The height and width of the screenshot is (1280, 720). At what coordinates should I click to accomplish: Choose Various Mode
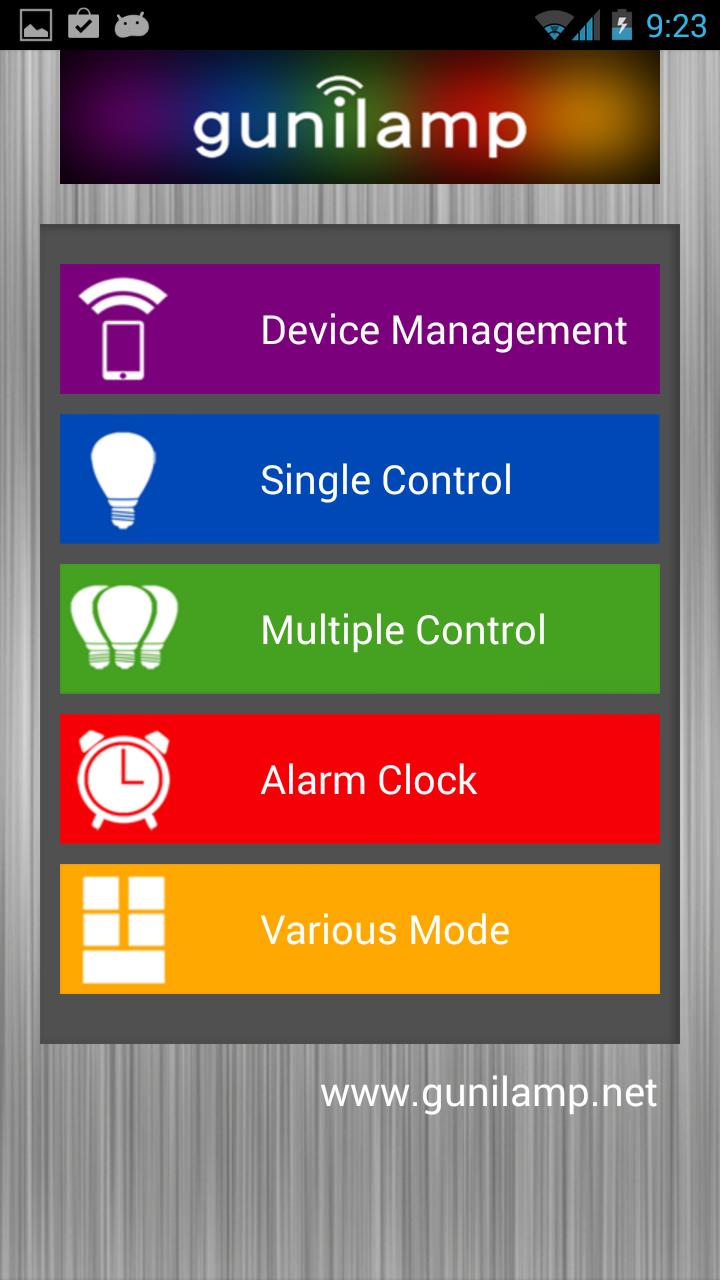pos(360,929)
